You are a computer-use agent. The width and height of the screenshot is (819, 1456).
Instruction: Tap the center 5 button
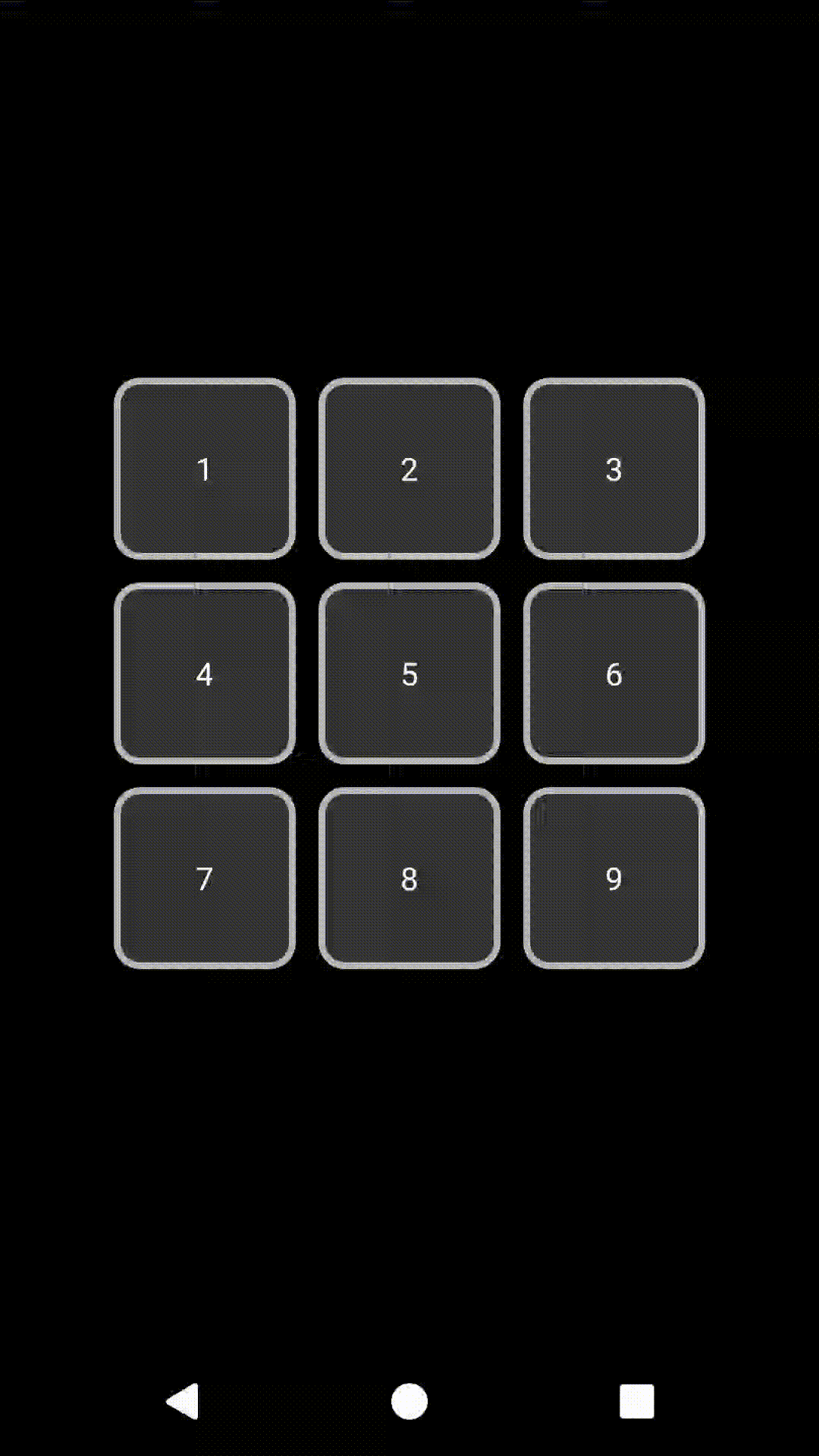[409, 673]
